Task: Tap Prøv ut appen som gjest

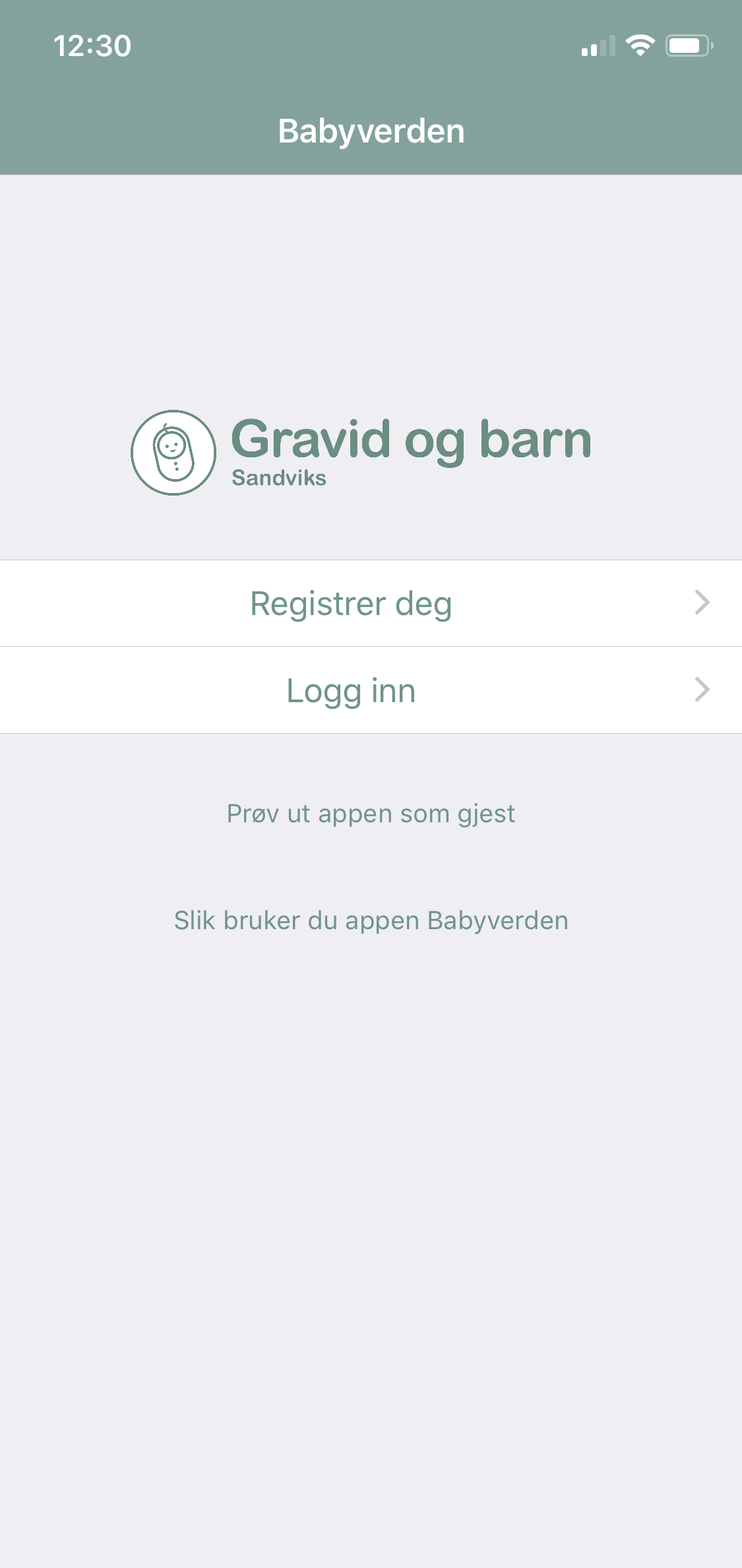Action: click(x=371, y=814)
